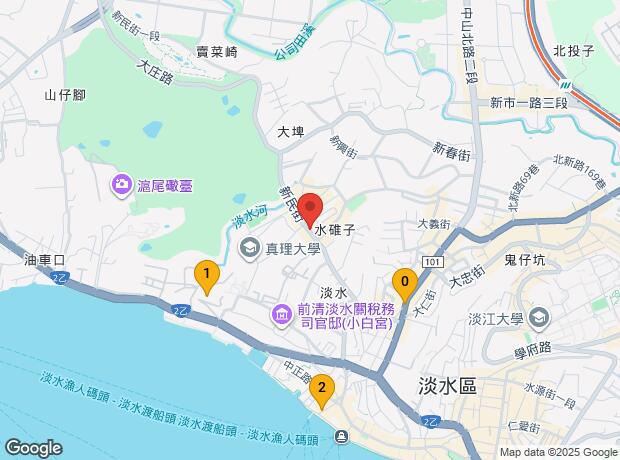This screenshot has height=460, width=620.
Task: Open the 滬尾礮臺 place marker
Action: (122, 183)
